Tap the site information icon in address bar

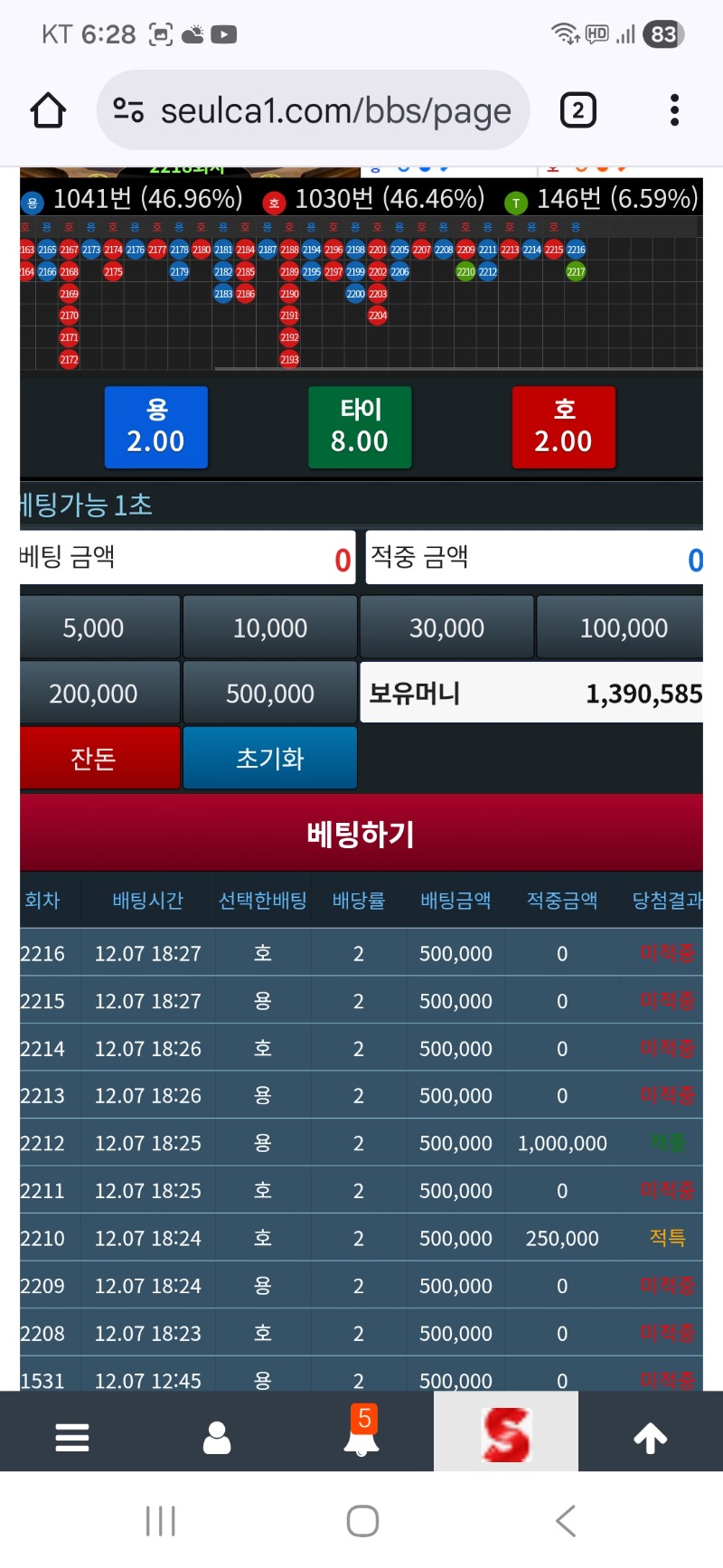coord(129,110)
